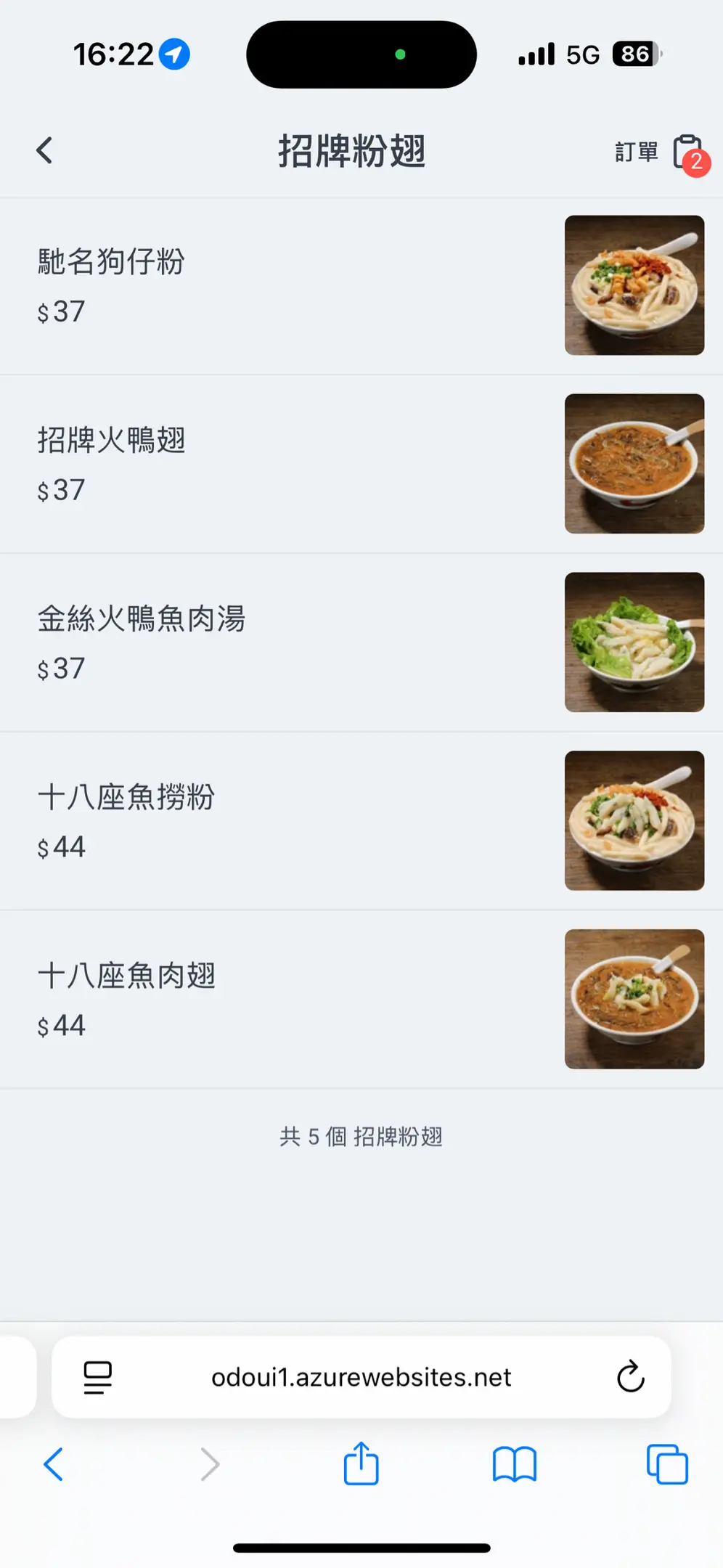
Task: Tap the odoui1.azurewebsites.net address bar
Action: point(361,1377)
